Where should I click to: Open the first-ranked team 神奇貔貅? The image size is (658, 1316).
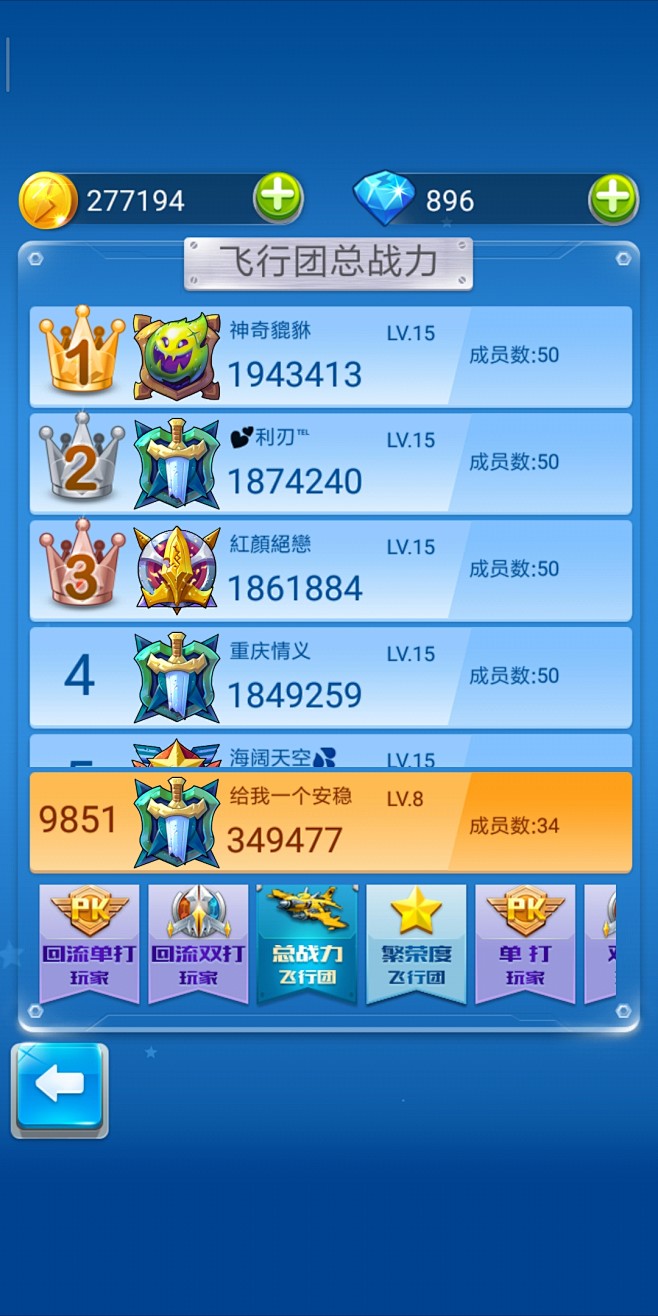point(331,356)
